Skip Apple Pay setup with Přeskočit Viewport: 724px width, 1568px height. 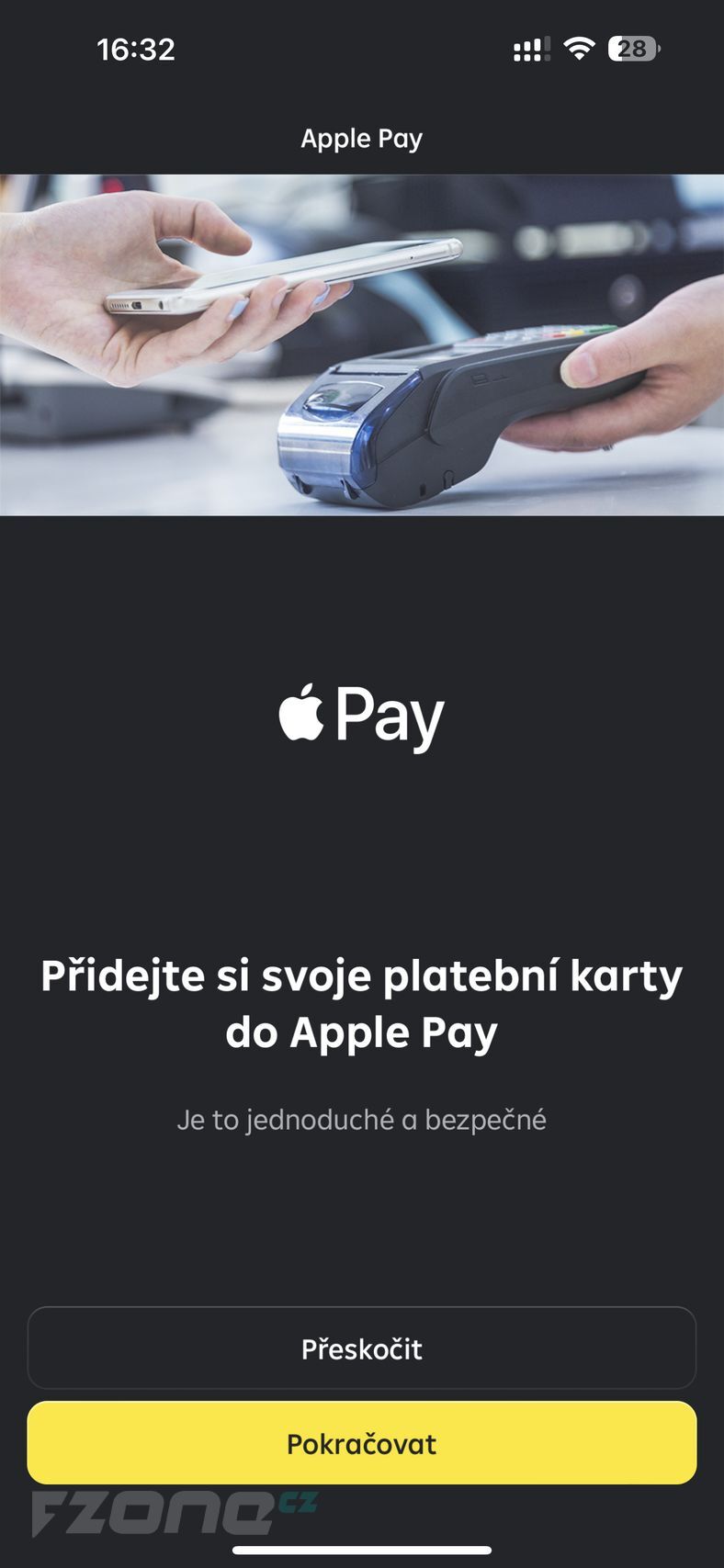pyautogui.click(x=362, y=1348)
